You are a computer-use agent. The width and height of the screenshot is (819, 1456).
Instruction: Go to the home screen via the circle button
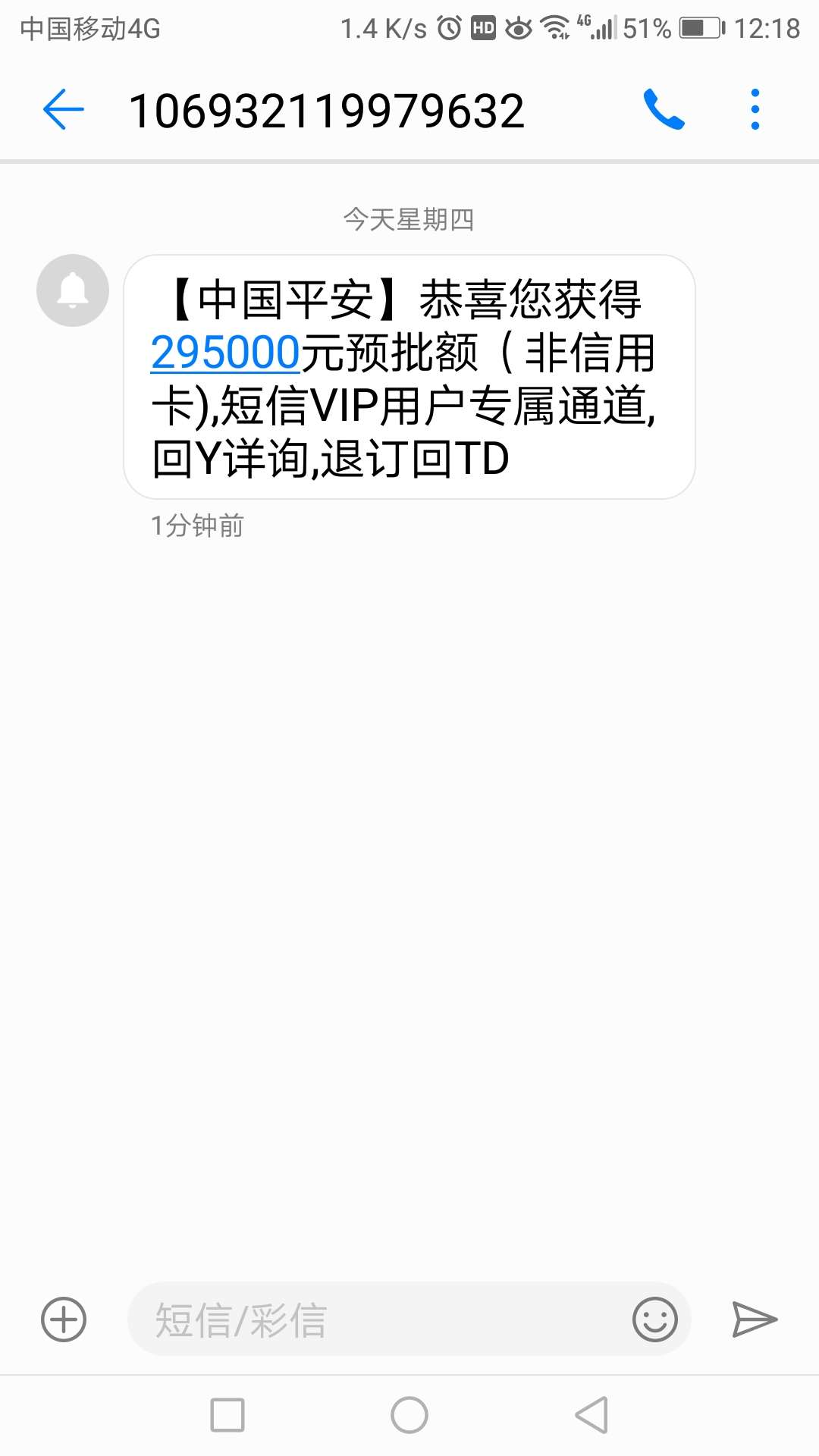pyautogui.click(x=409, y=1415)
